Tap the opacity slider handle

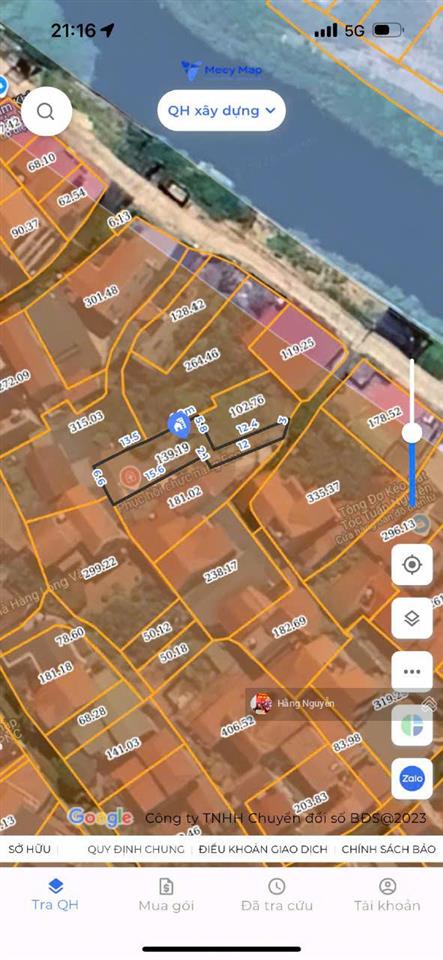(x=412, y=433)
